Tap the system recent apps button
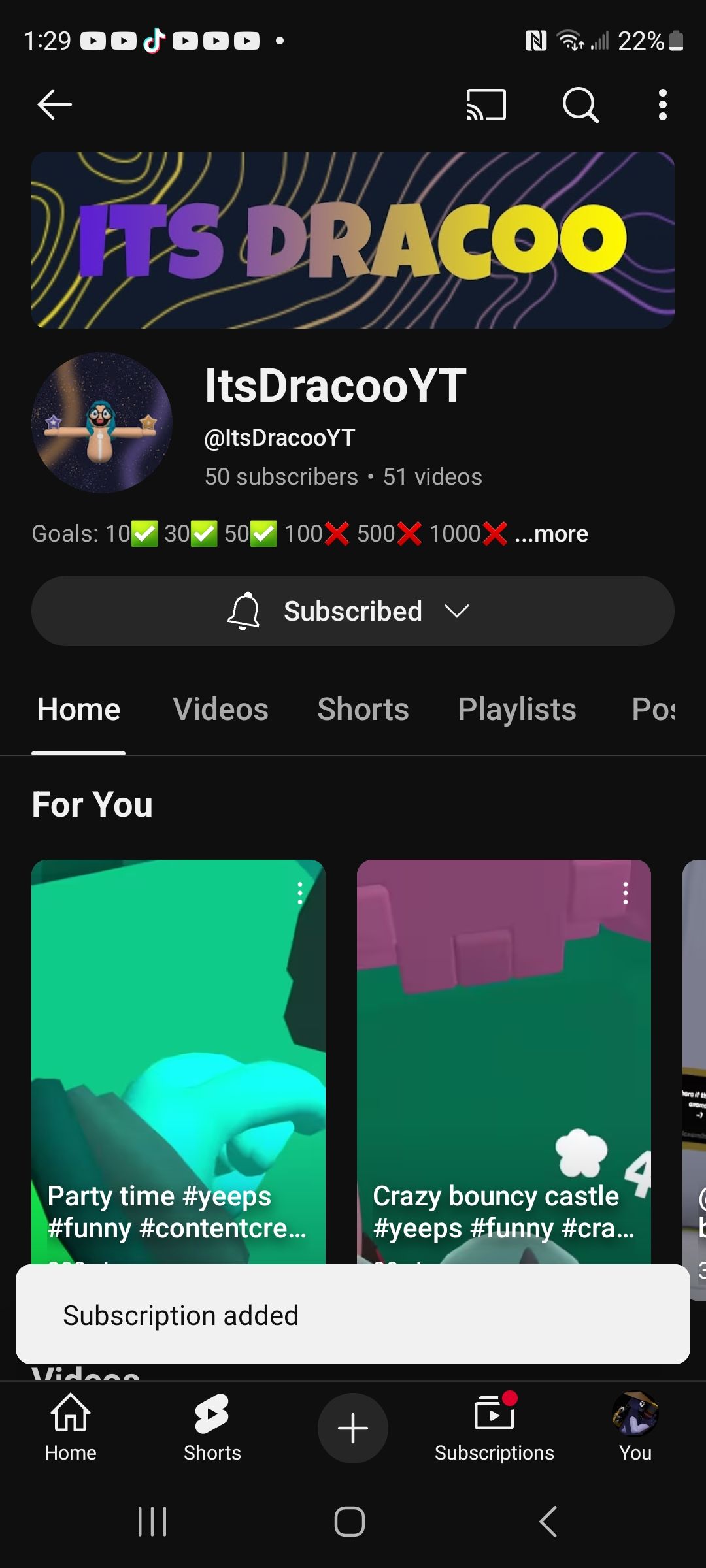 pos(152,1522)
